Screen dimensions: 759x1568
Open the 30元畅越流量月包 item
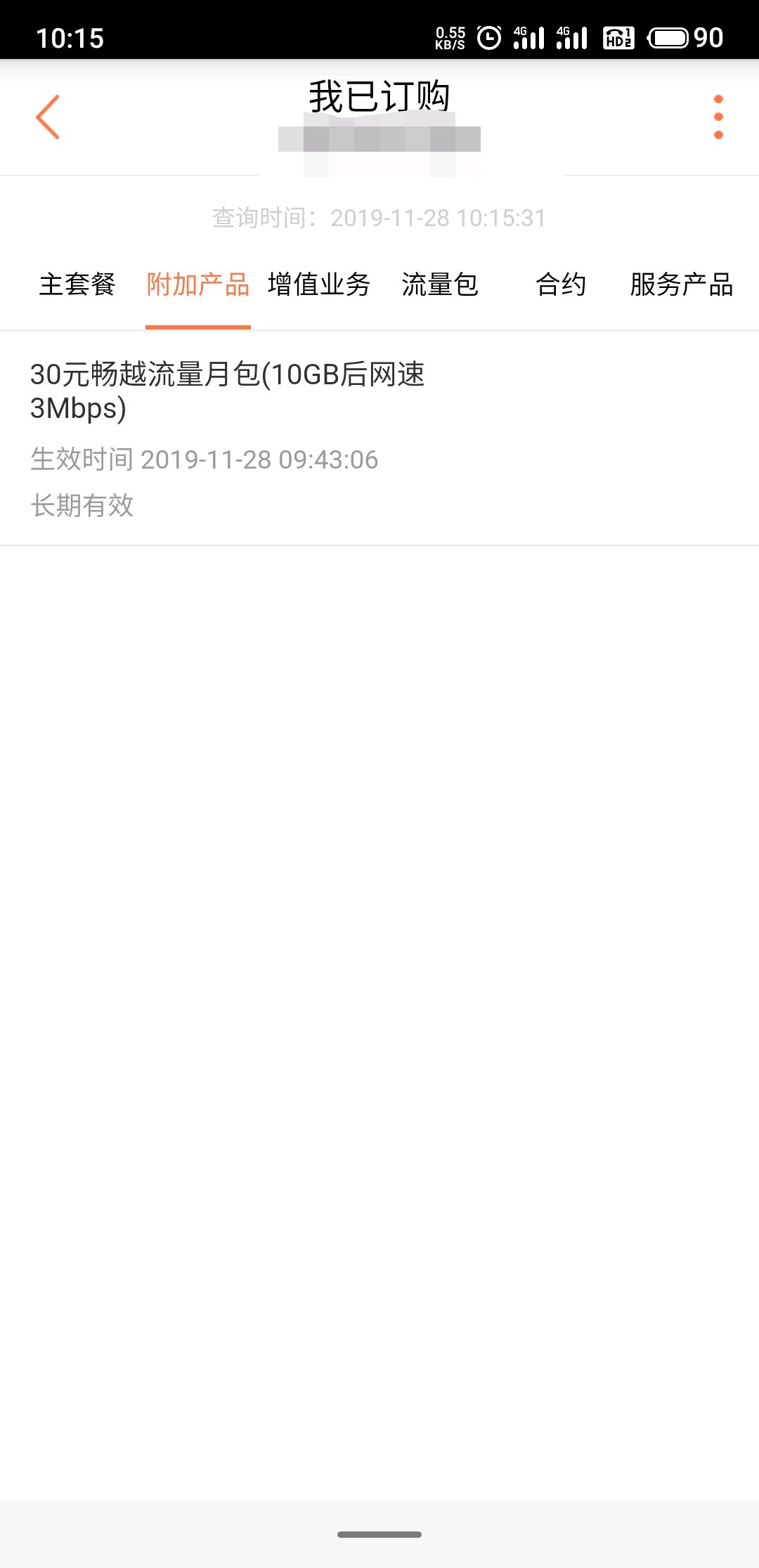379,438
